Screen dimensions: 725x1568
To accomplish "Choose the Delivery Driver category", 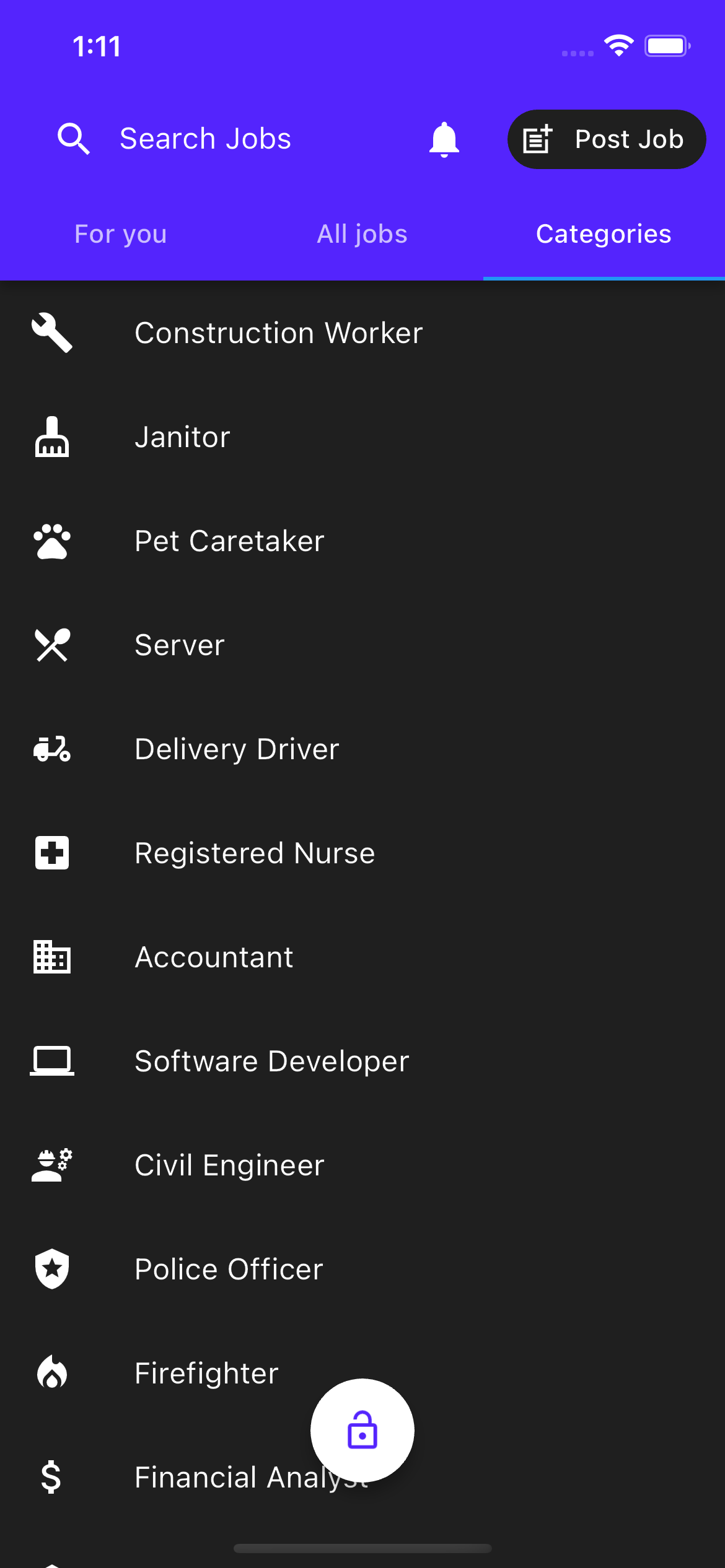I will pos(237,749).
